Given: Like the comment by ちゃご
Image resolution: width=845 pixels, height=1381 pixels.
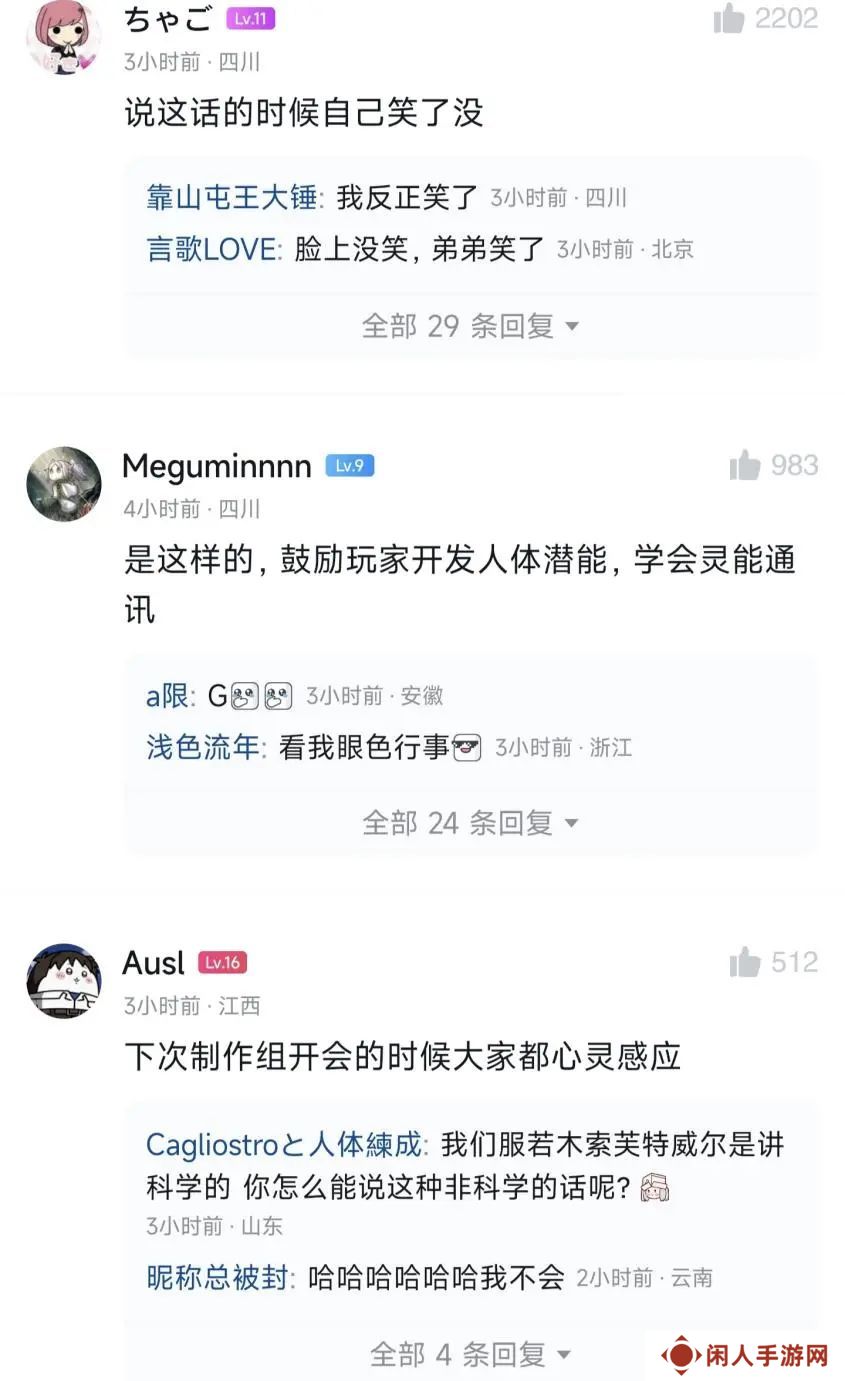Looking at the screenshot, I should [x=730, y=18].
